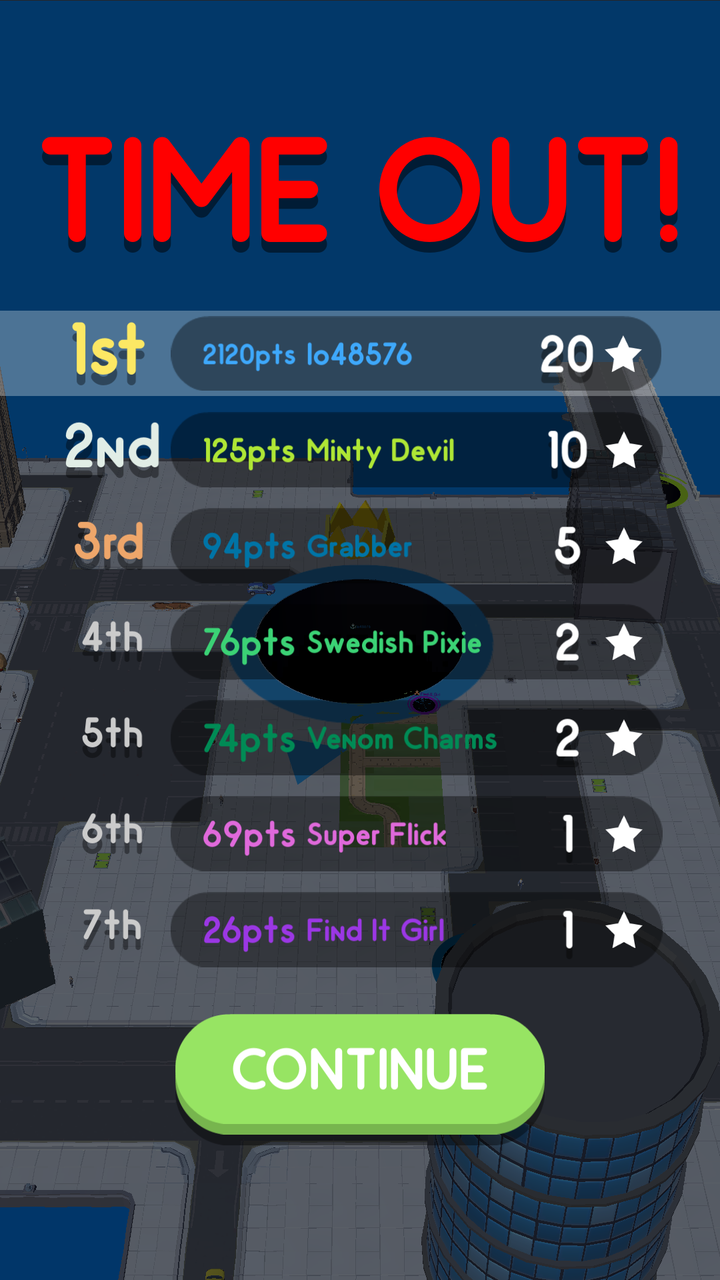Tap the green CONTINUE button
The image size is (720, 1280).
360,1070
